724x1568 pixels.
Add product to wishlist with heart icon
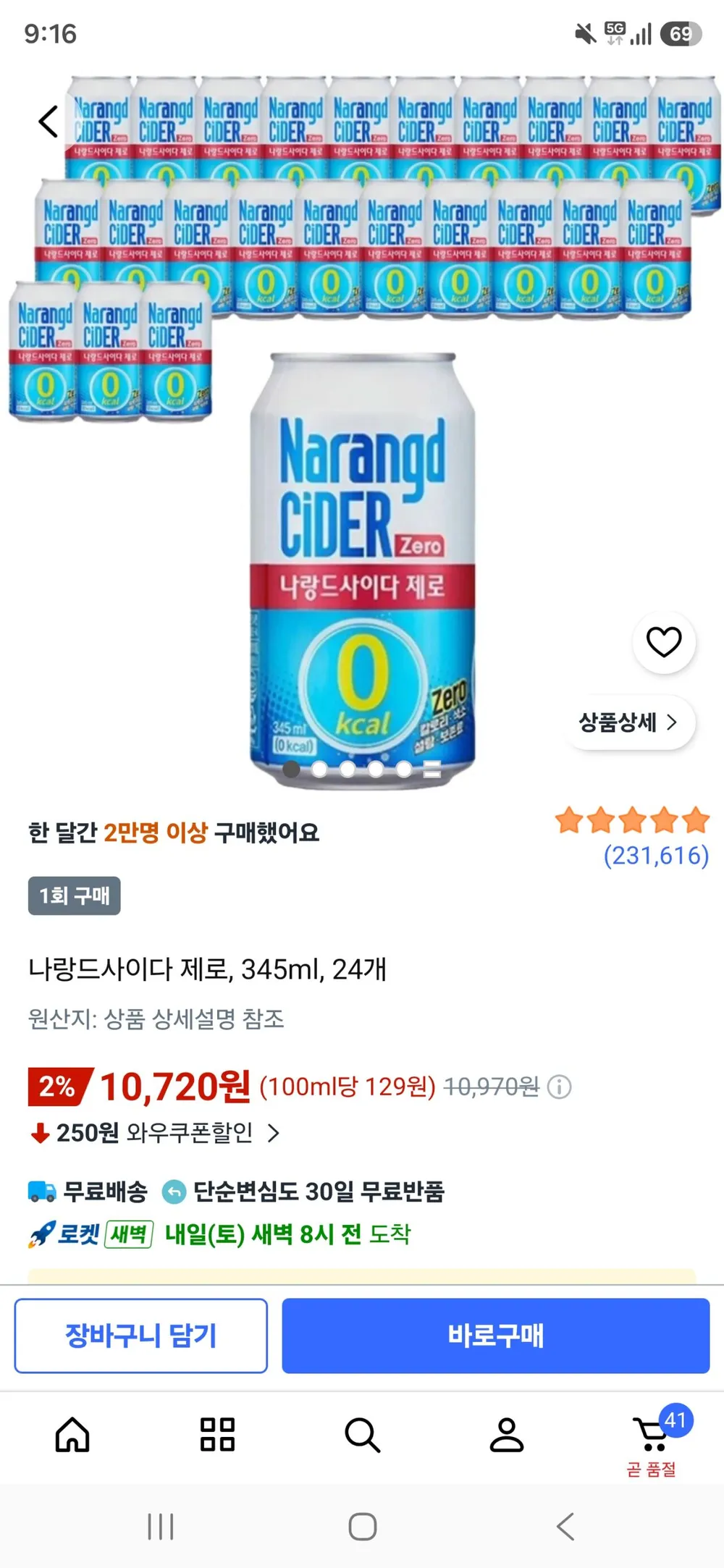tap(664, 641)
